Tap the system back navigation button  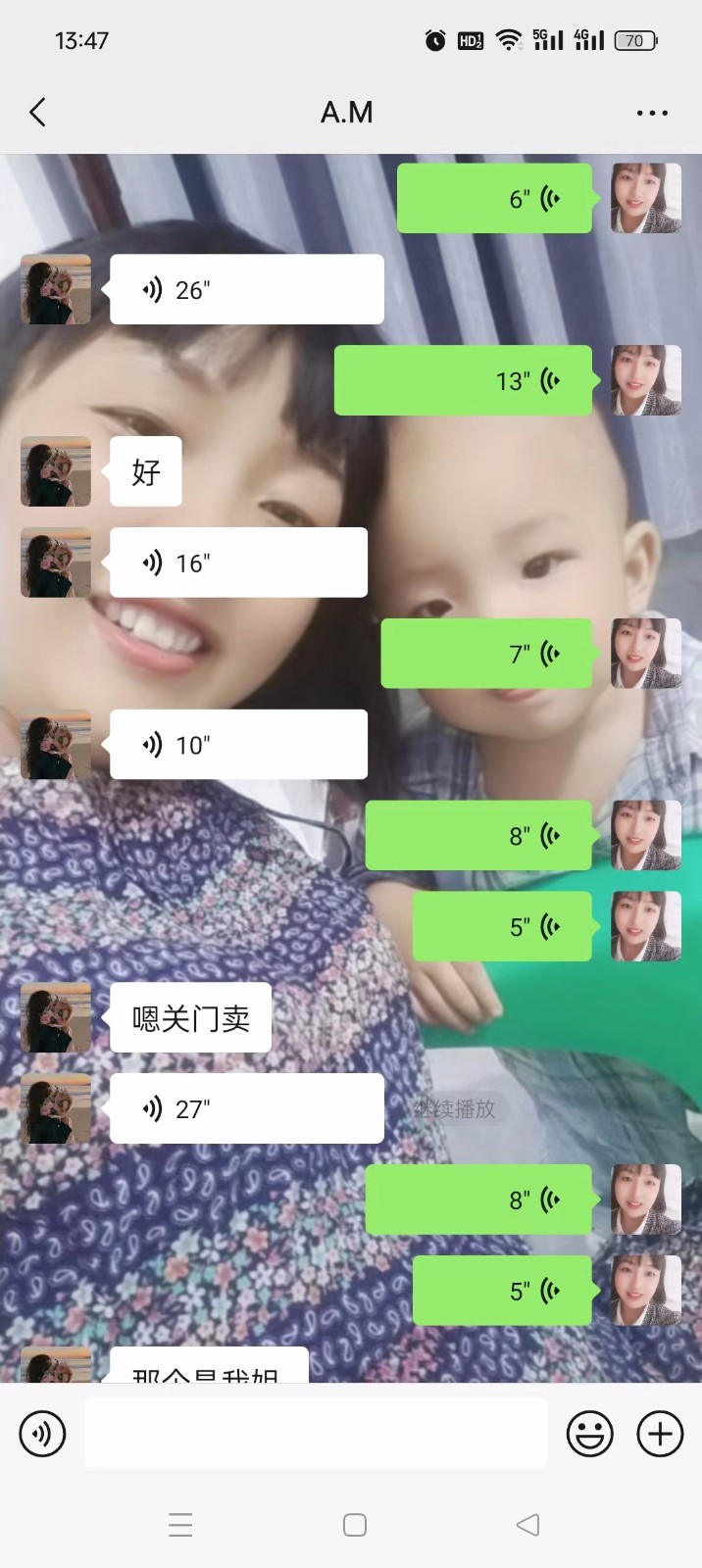coord(527,1525)
